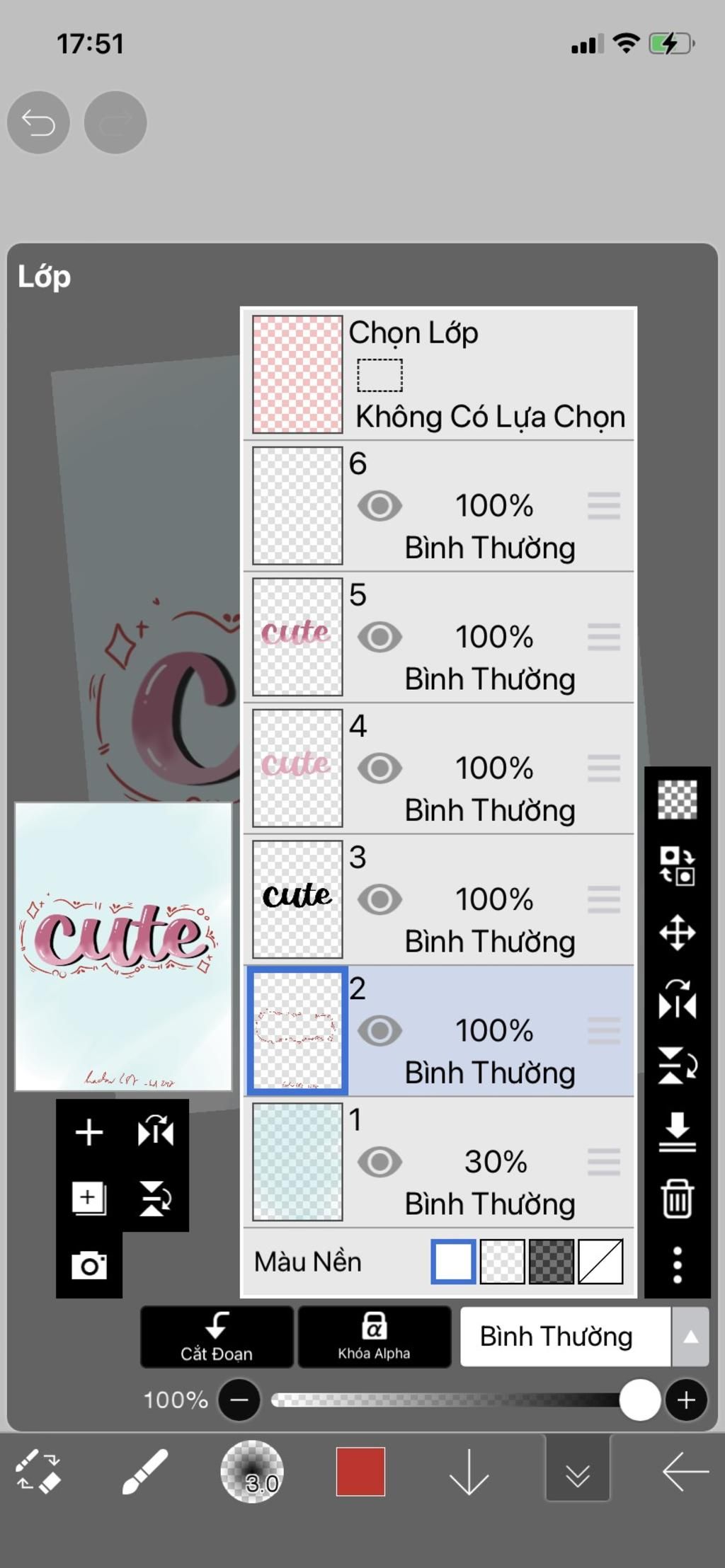Viewport: 725px width, 1568px height.
Task: Open the move layer transform tool
Action: [677, 933]
